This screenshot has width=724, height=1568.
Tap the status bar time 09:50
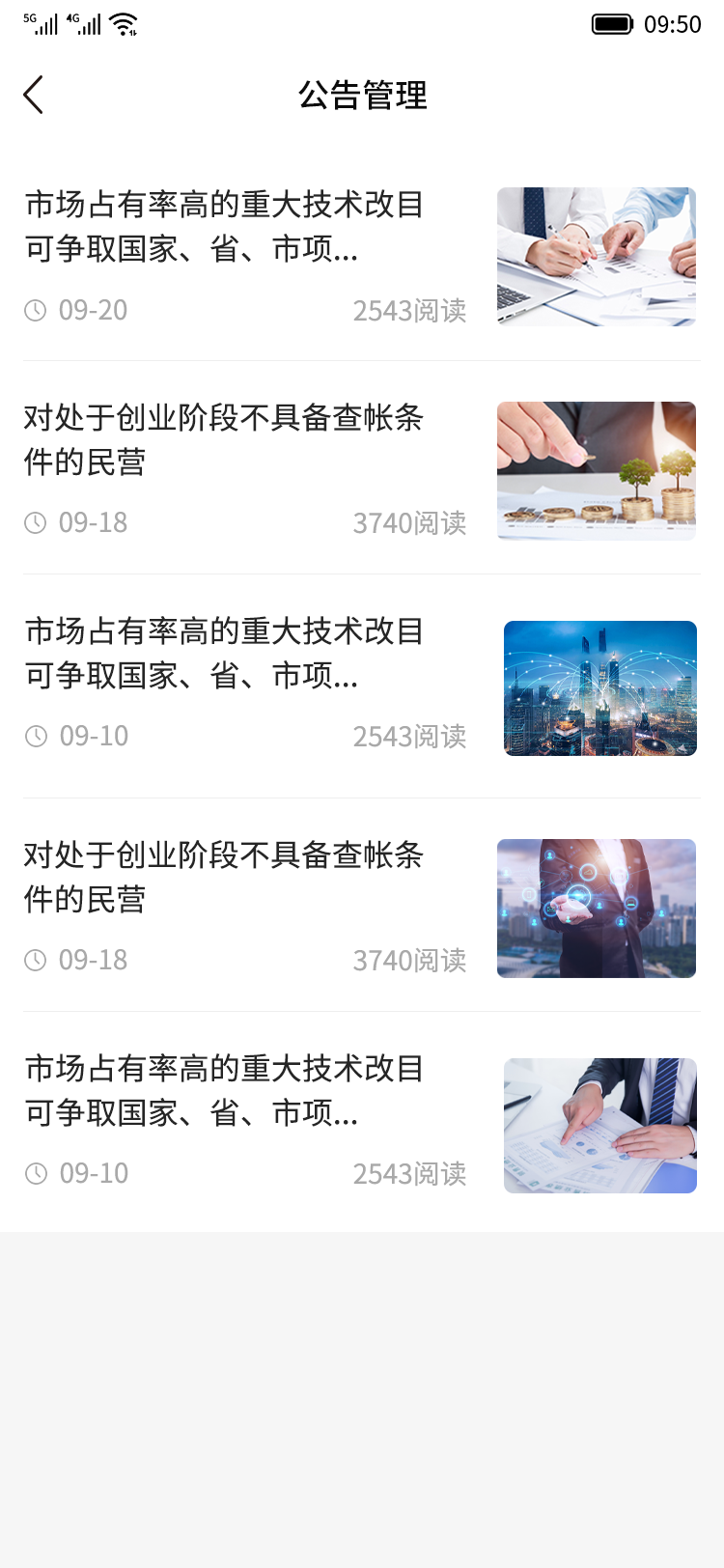click(672, 24)
